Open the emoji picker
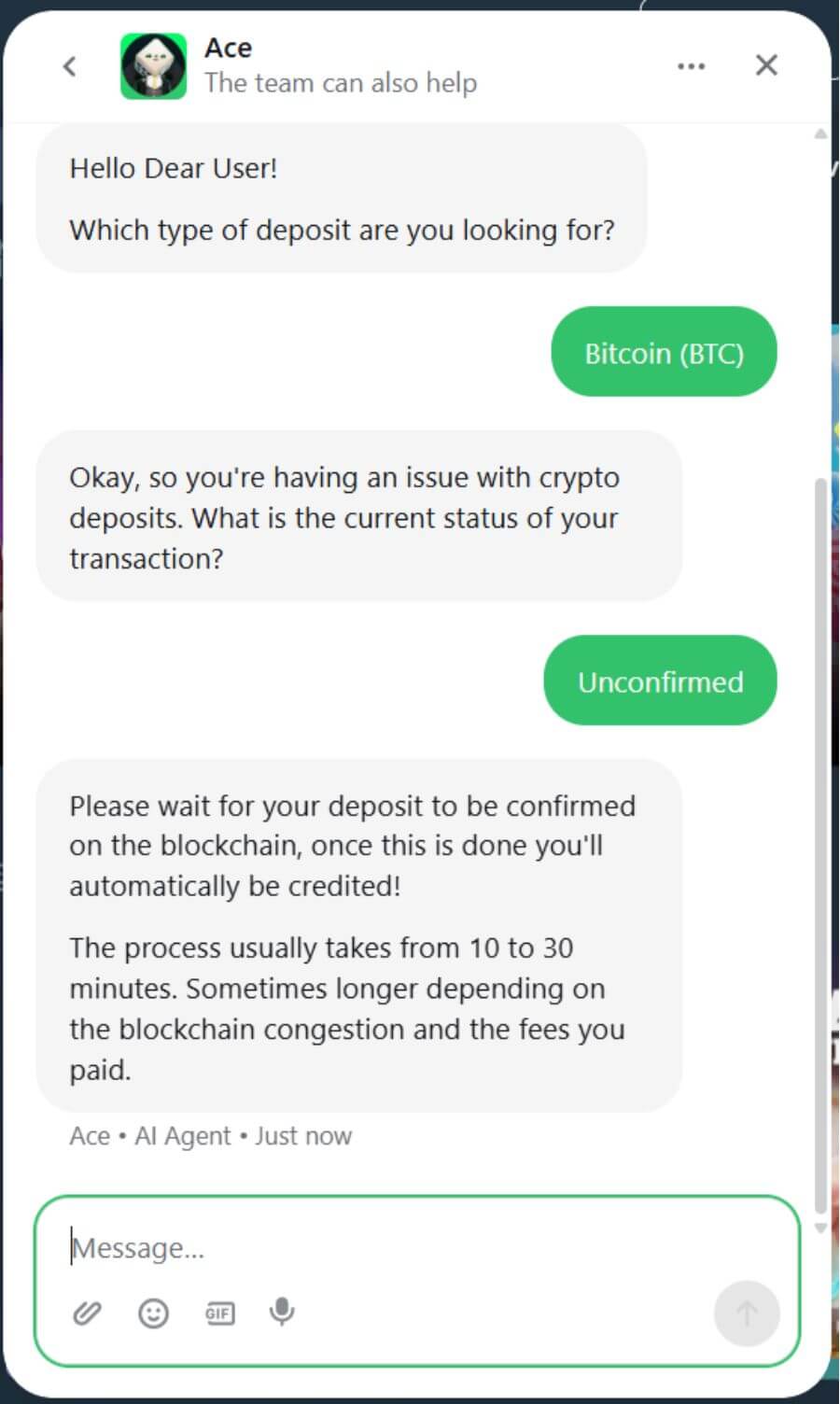840x1404 pixels. [153, 1313]
